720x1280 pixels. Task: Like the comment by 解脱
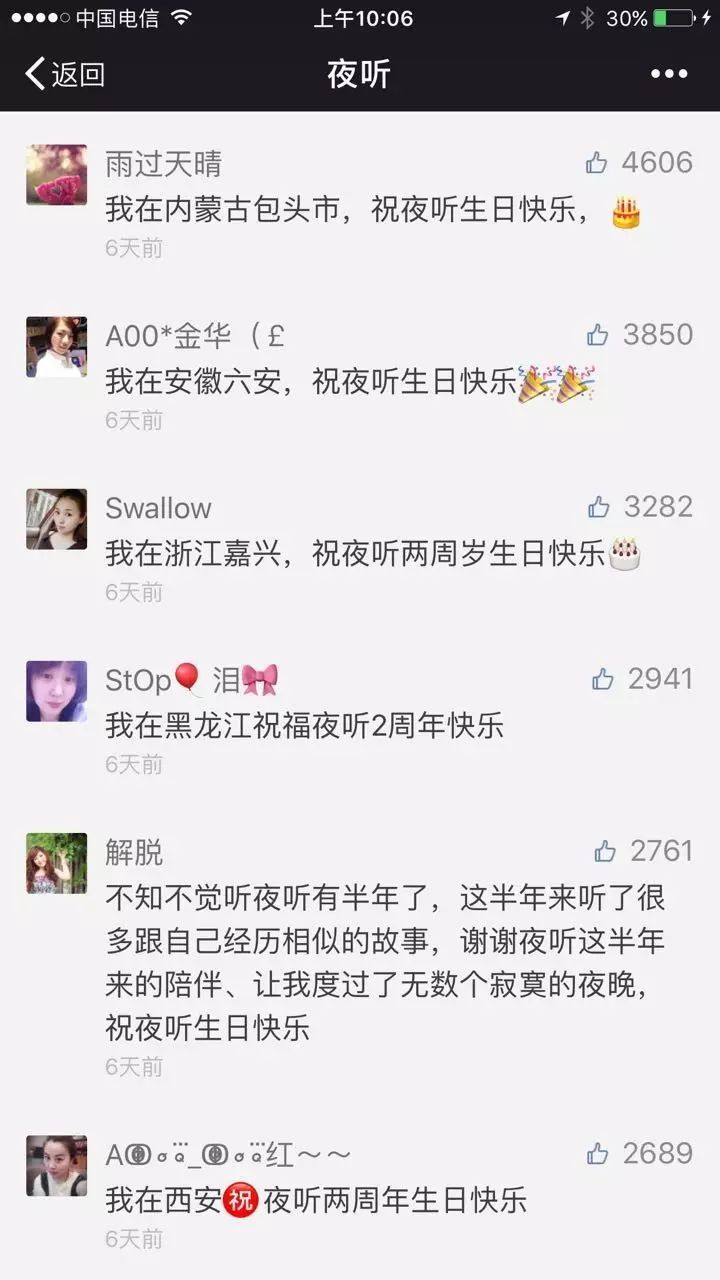(604, 852)
